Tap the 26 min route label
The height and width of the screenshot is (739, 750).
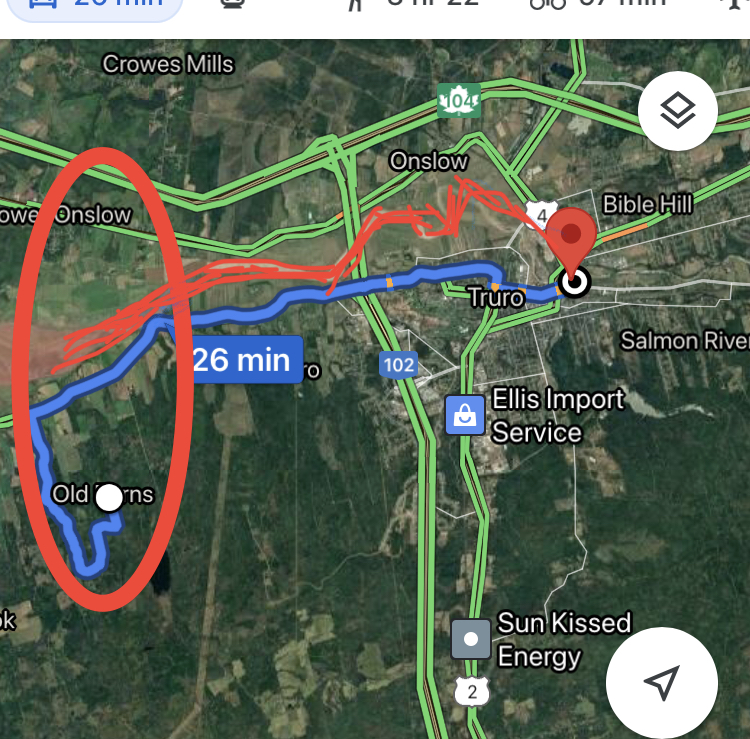(244, 359)
